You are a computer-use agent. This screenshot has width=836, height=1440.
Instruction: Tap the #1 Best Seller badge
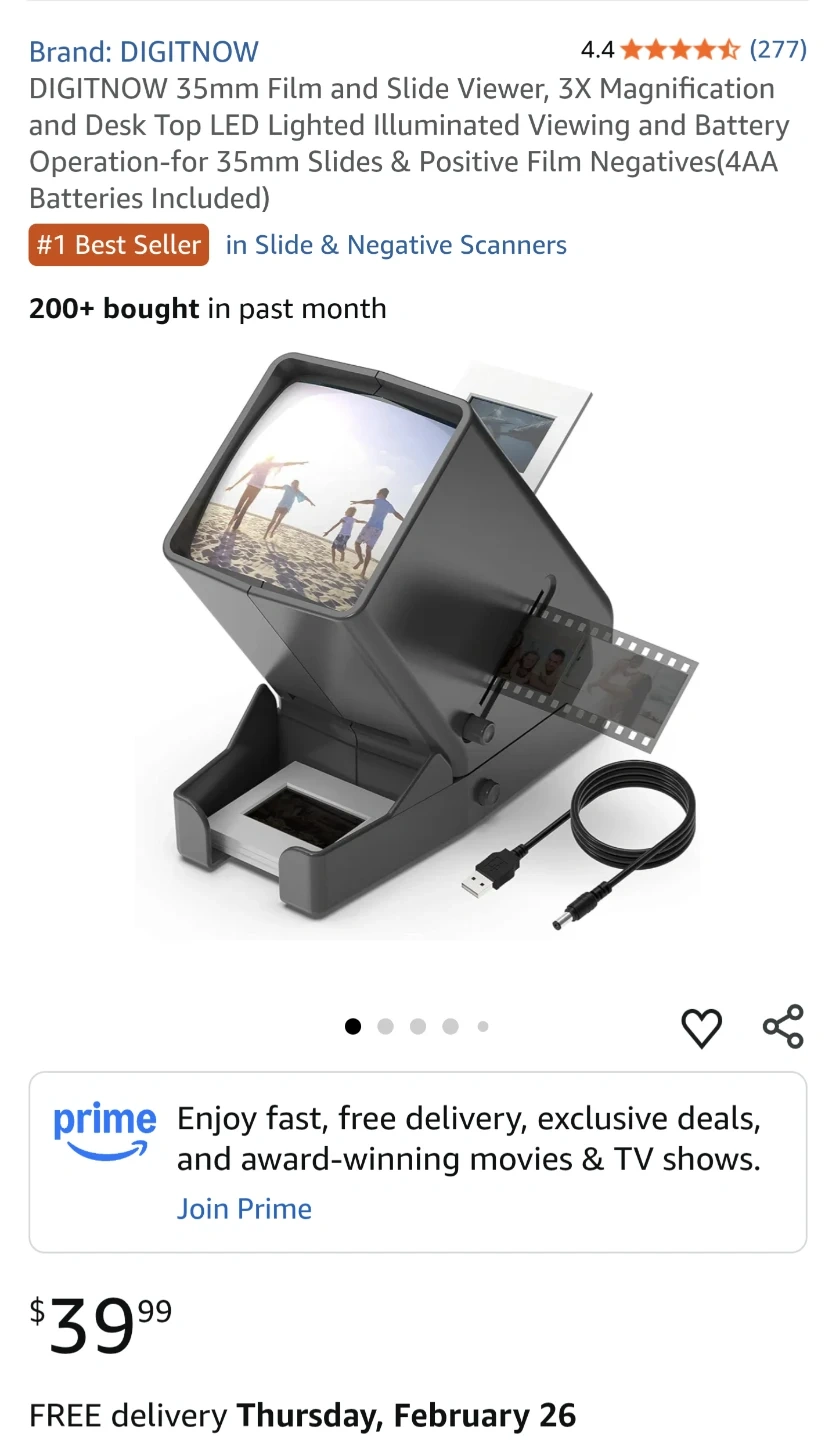pyautogui.click(x=119, y=245)
